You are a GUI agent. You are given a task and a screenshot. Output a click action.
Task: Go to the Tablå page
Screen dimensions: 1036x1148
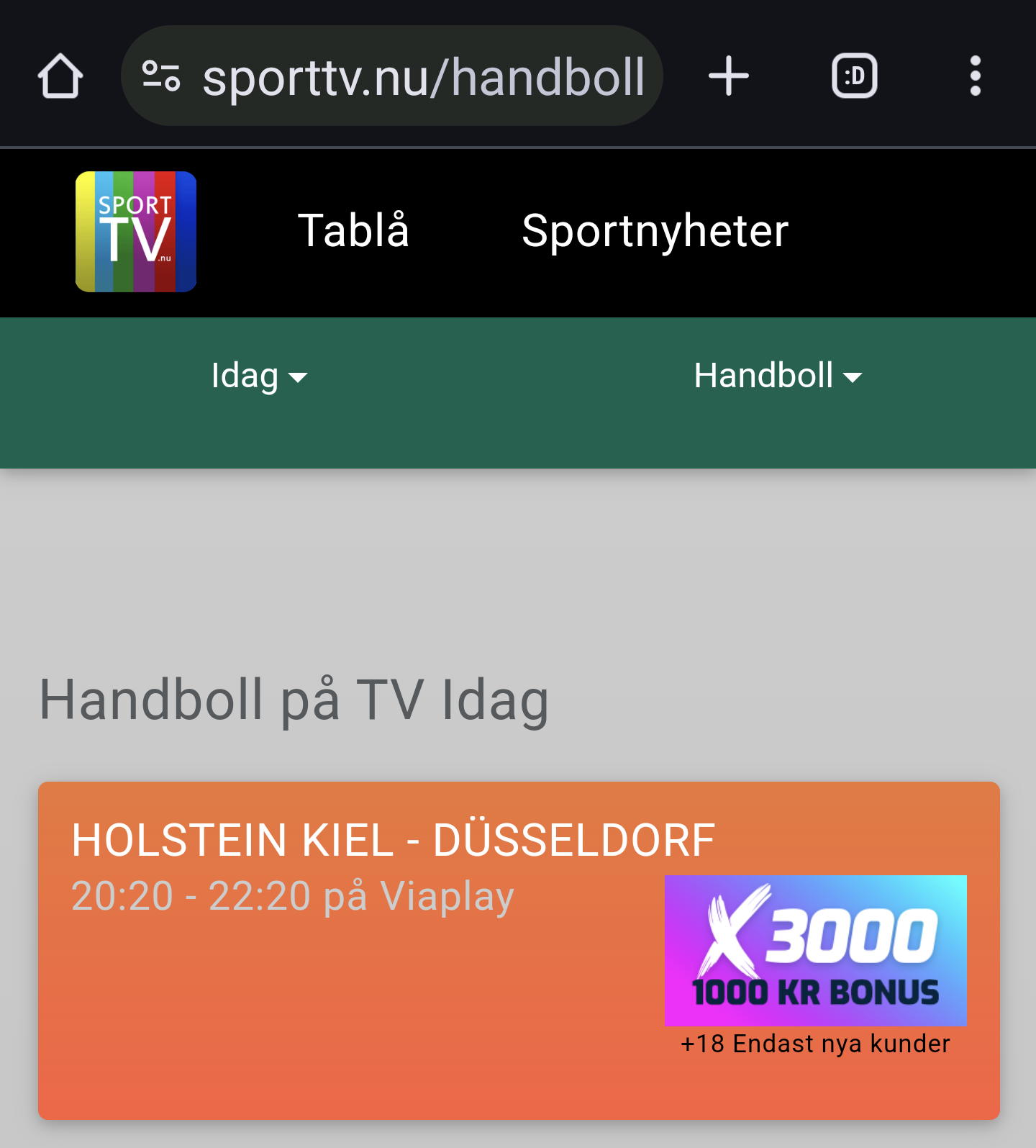tap(353, 231)
